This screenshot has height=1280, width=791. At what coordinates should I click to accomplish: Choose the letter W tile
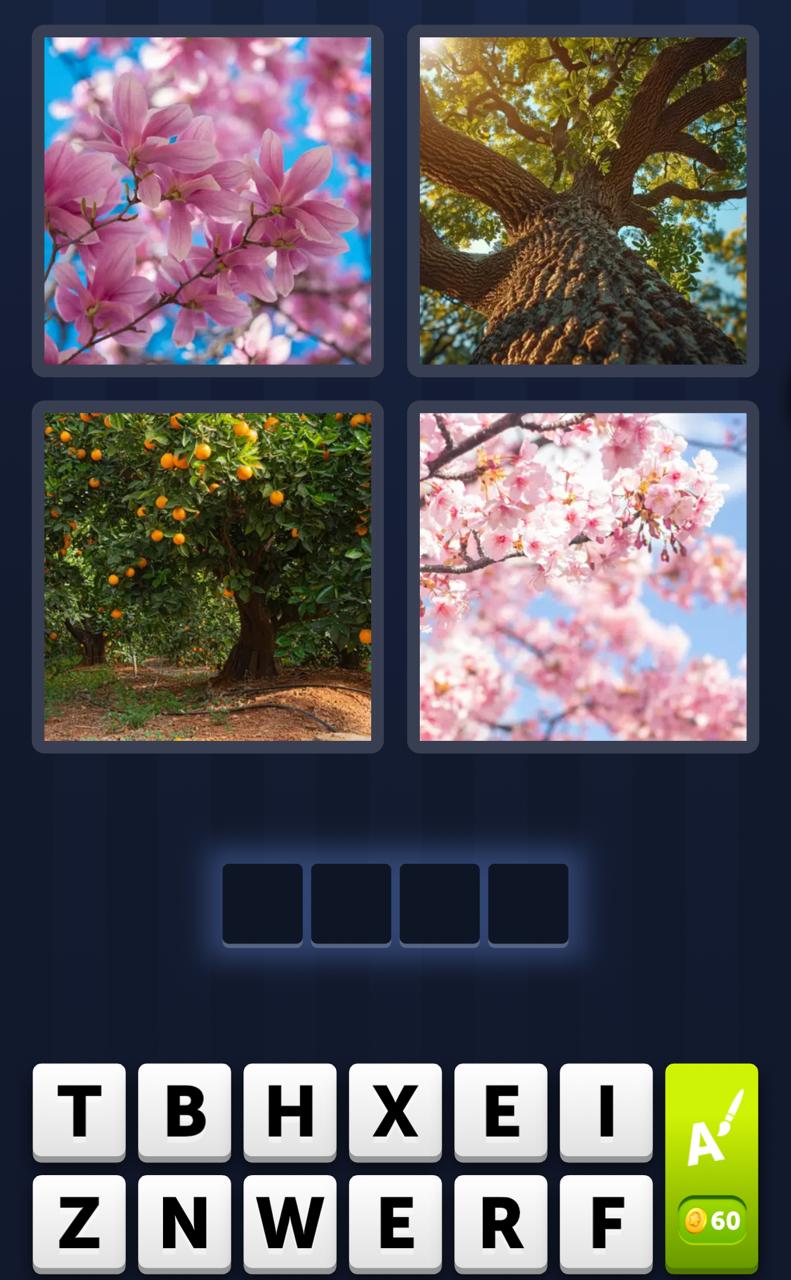[290, 1222]
